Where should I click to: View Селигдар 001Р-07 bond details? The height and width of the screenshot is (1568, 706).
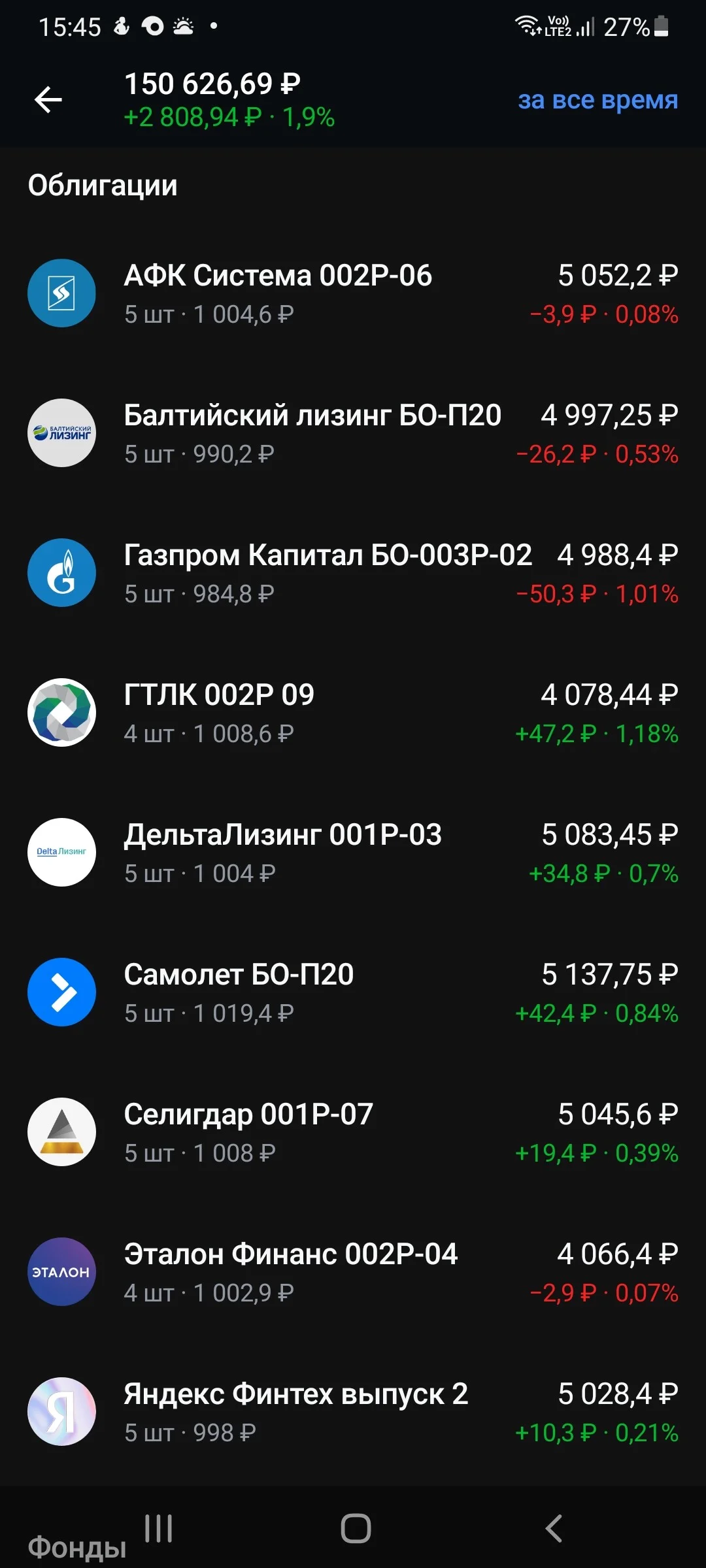pyautogui.click(x=353, y=1132)
